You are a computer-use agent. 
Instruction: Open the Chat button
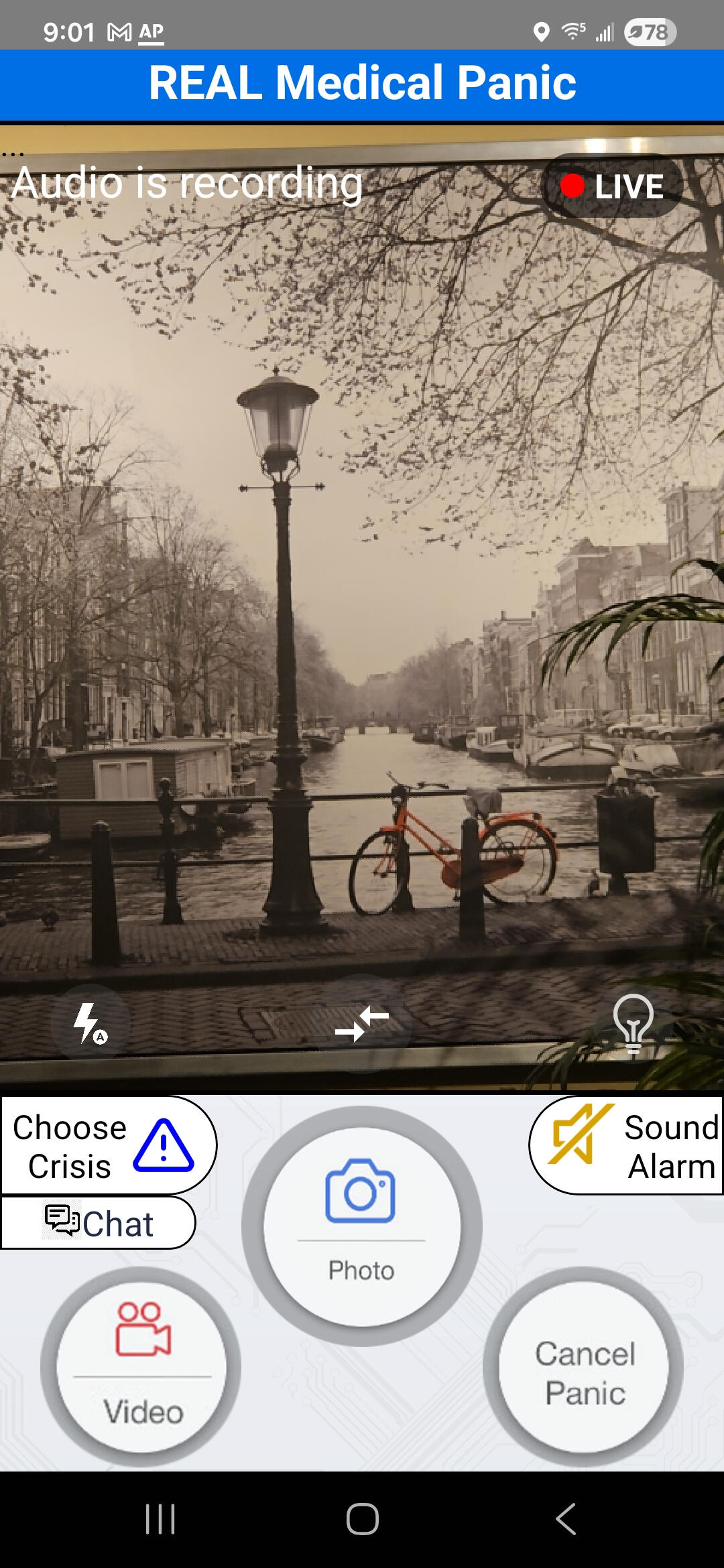click(99, 1224)
